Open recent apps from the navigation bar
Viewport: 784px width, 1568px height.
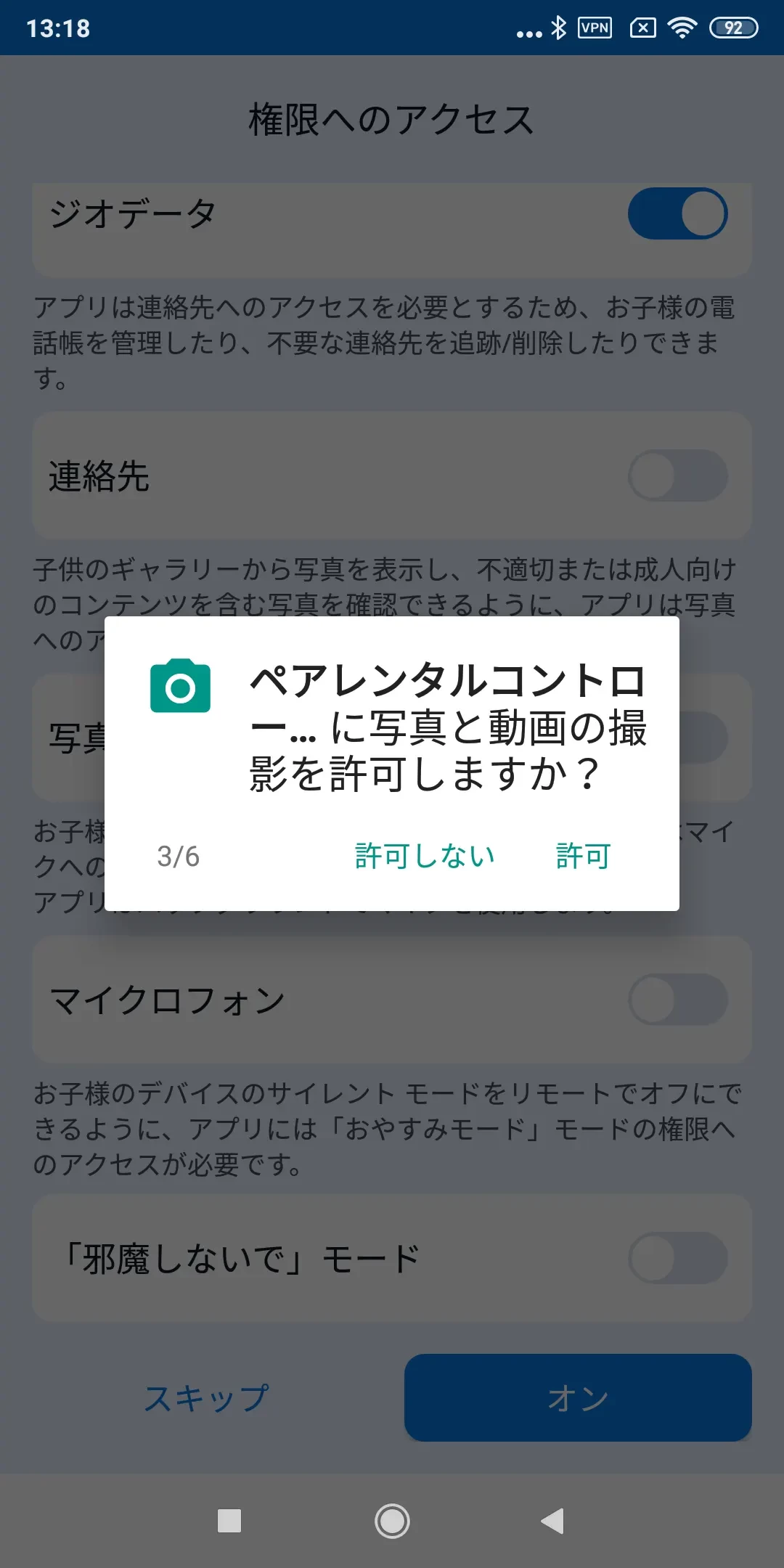(x=229, y=1521)
